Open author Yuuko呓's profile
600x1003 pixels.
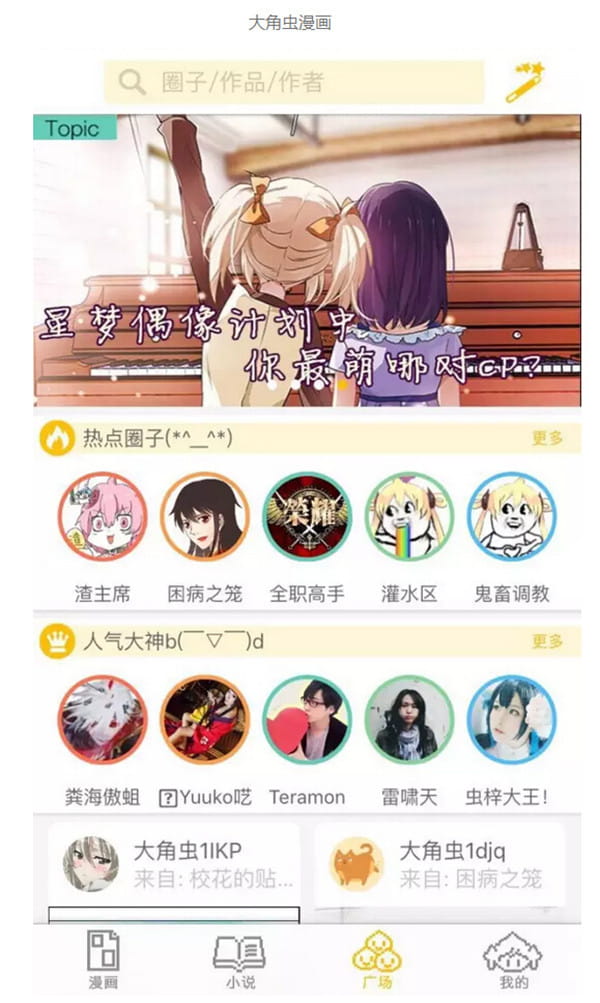pyautogui.click(x=204, y=720)
